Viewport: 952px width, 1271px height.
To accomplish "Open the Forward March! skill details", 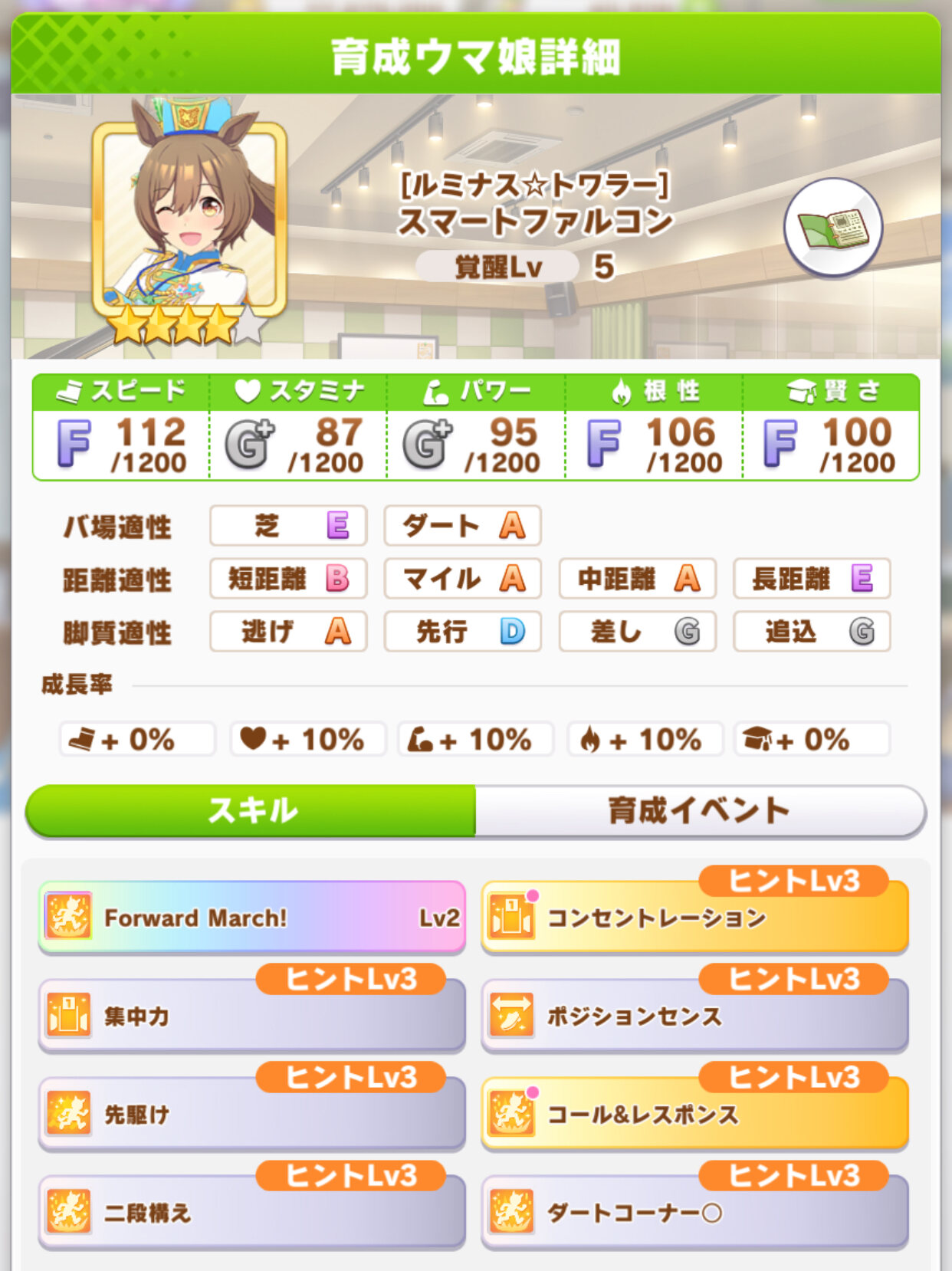I will pyautogui.click(x=251, y=918).
